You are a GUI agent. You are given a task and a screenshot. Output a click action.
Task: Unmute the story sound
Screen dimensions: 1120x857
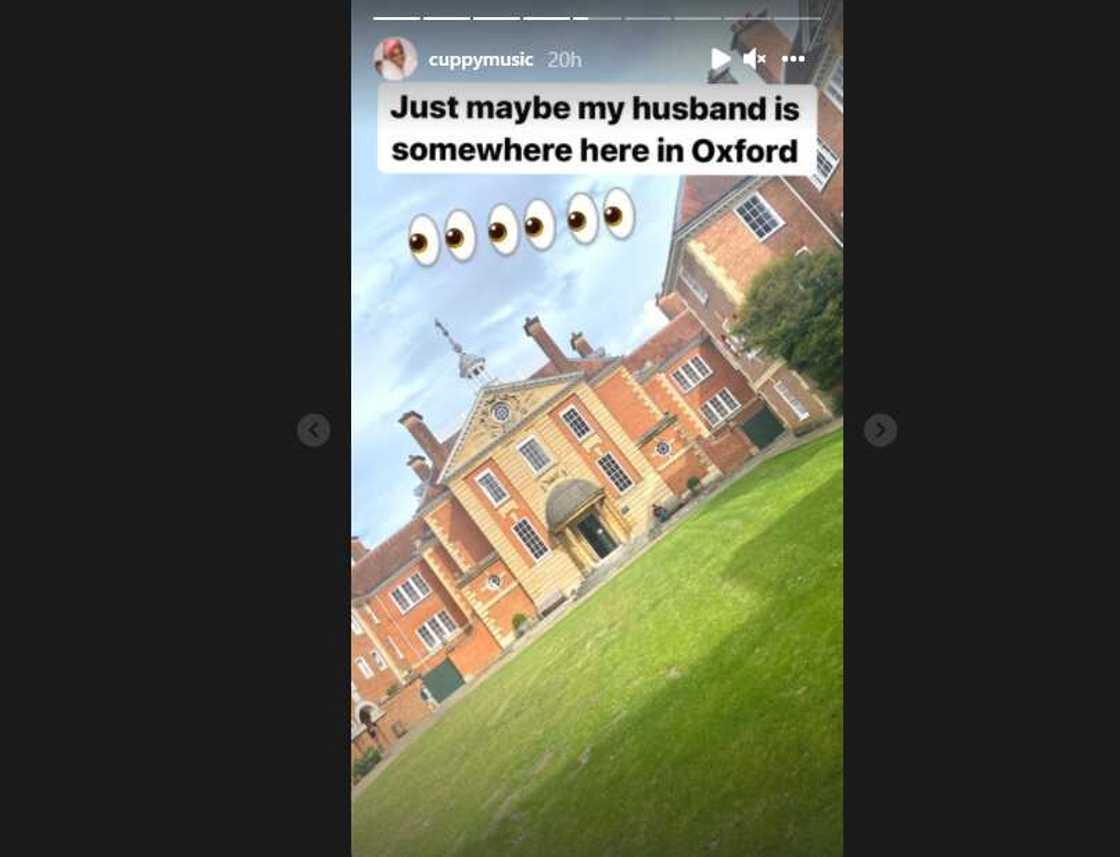click(754, 59)
